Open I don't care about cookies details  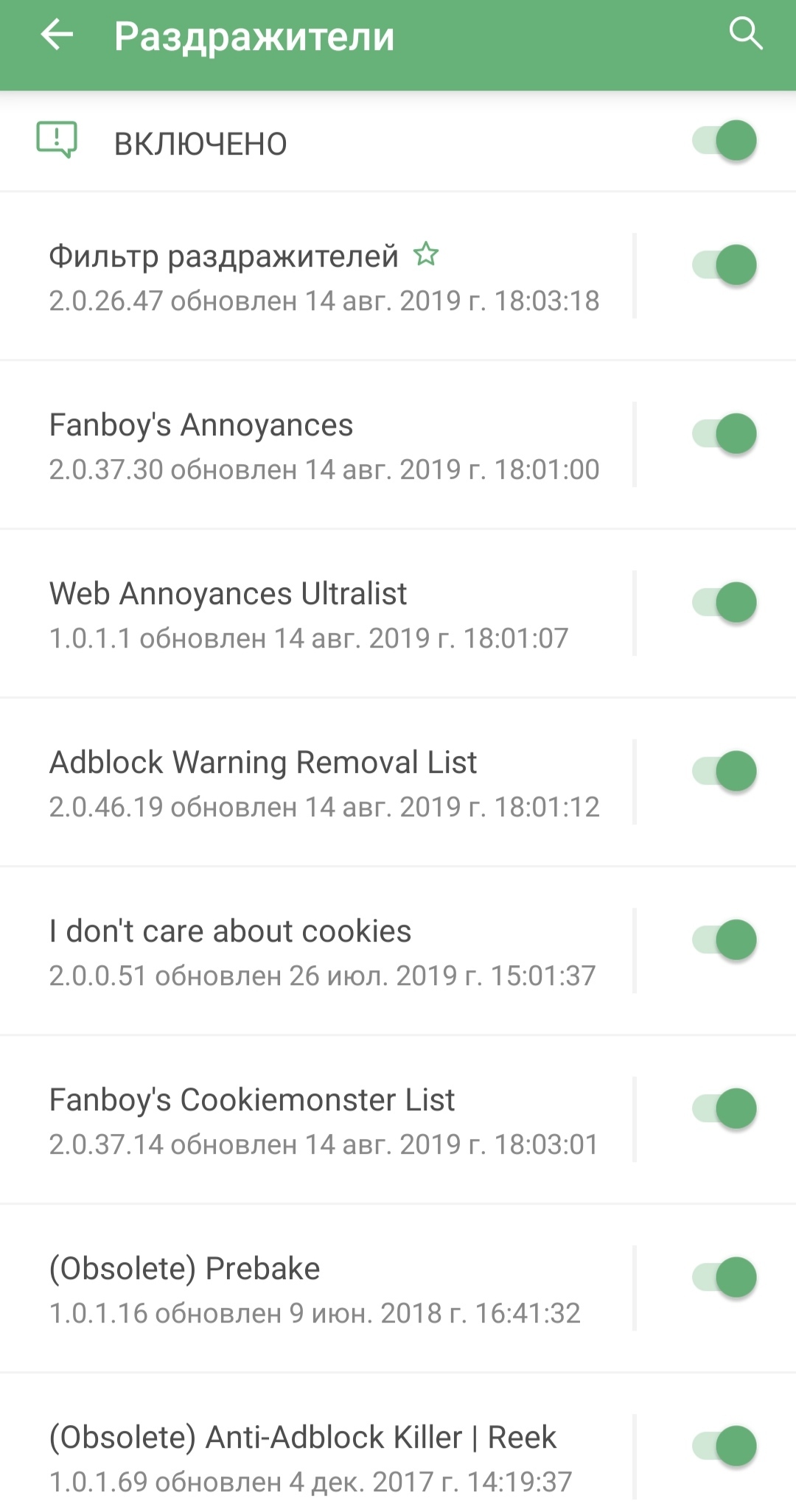click(322, 952)
